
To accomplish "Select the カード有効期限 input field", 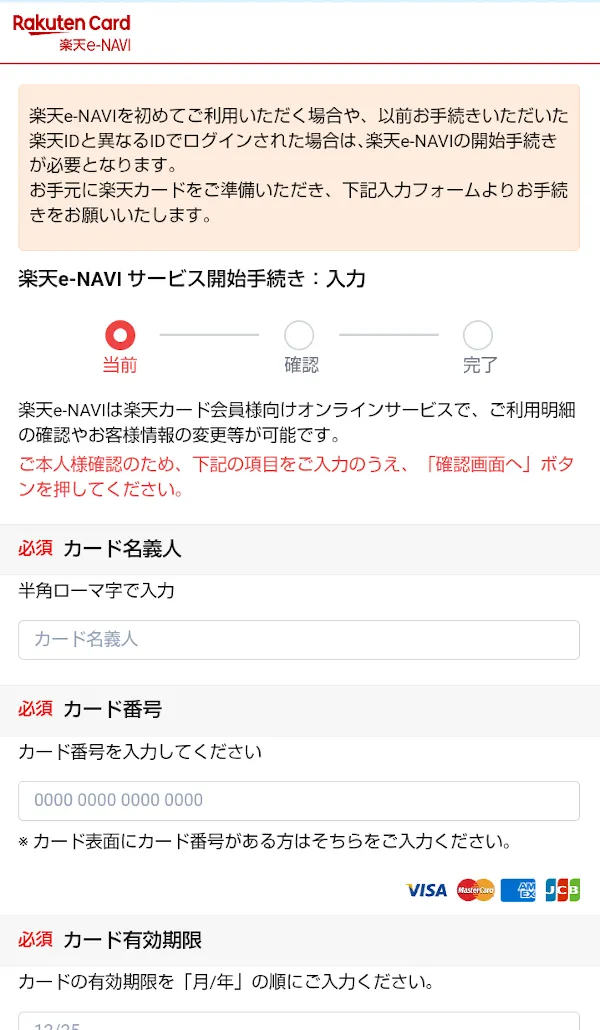I will click(299, 1021).
